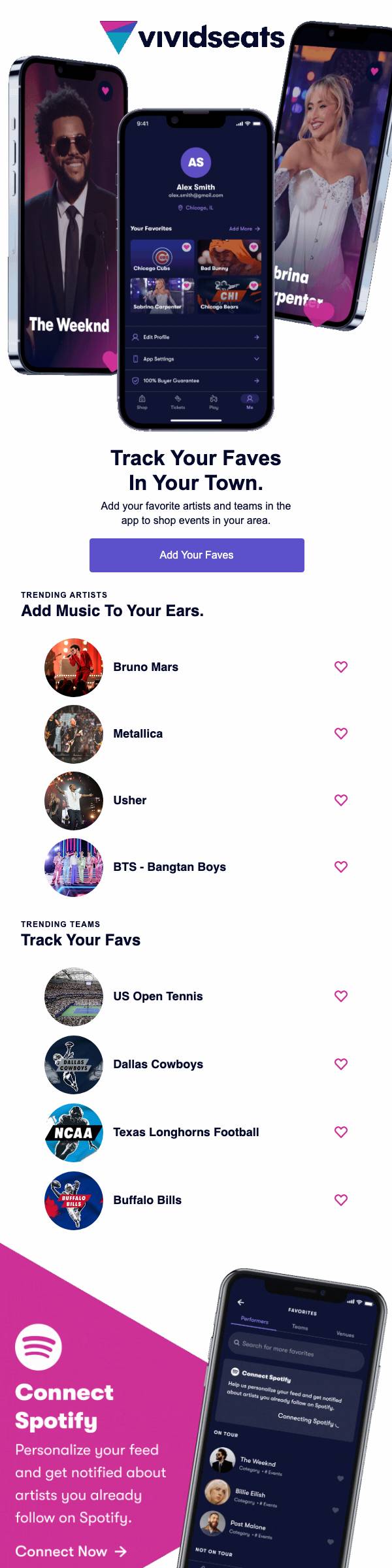The image size is (392, 1568).
Task: Add Buffalo Bills to favorites
Action: pos(341,1200)
